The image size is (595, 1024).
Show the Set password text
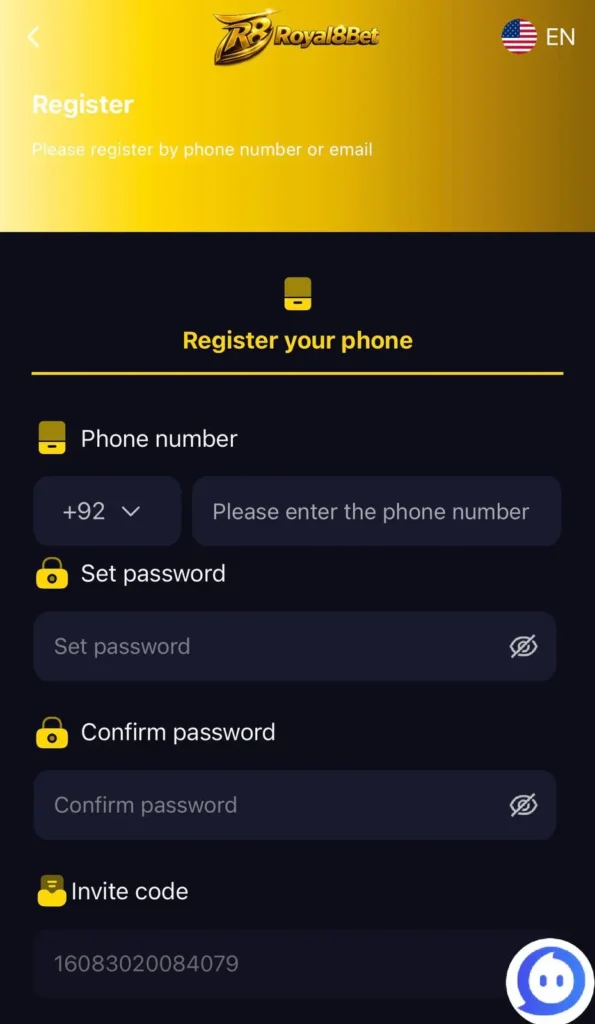tap(523, 647)
